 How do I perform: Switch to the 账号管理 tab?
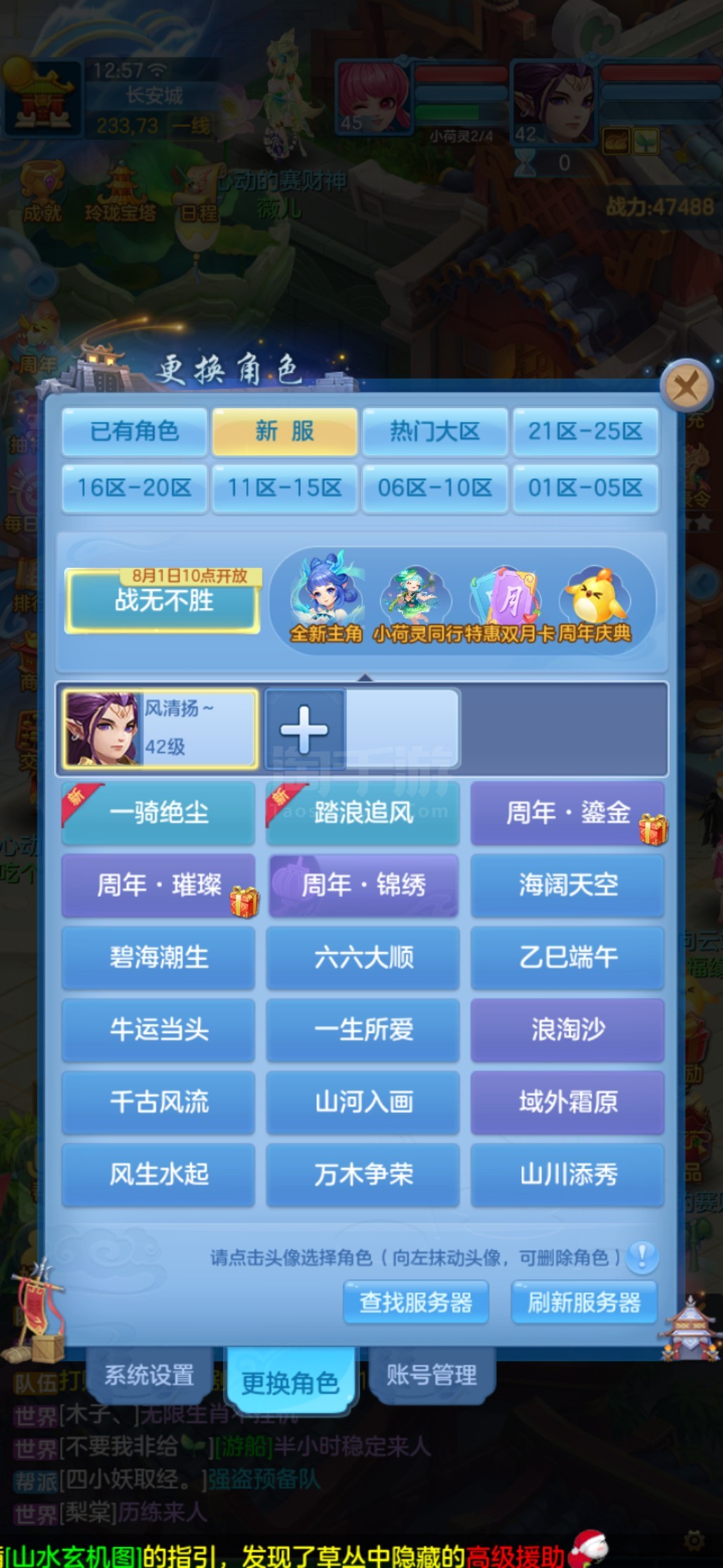pyautogui.click(x=431, y=1375)
